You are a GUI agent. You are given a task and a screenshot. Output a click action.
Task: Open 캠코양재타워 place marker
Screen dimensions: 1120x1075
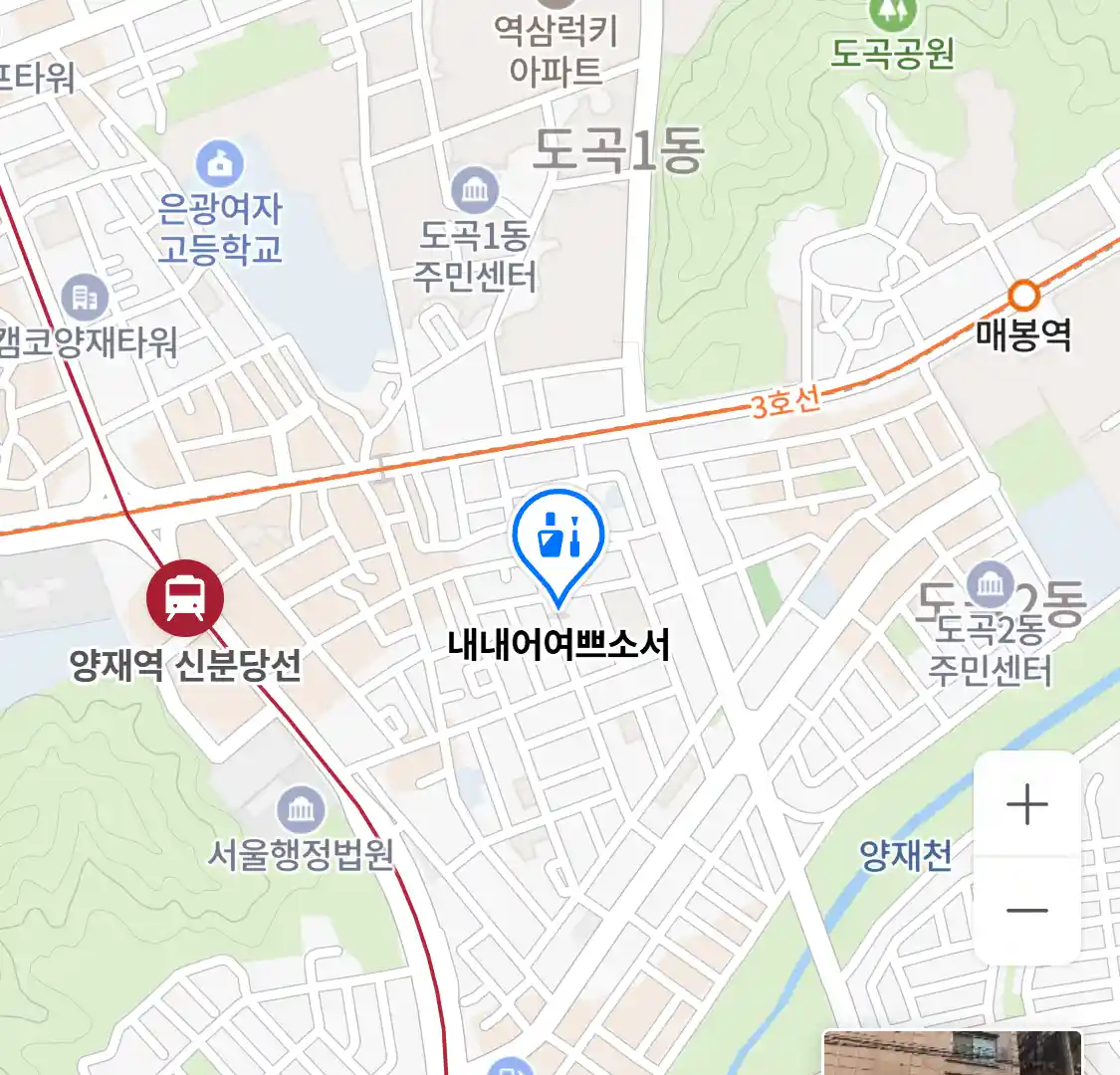85,297
